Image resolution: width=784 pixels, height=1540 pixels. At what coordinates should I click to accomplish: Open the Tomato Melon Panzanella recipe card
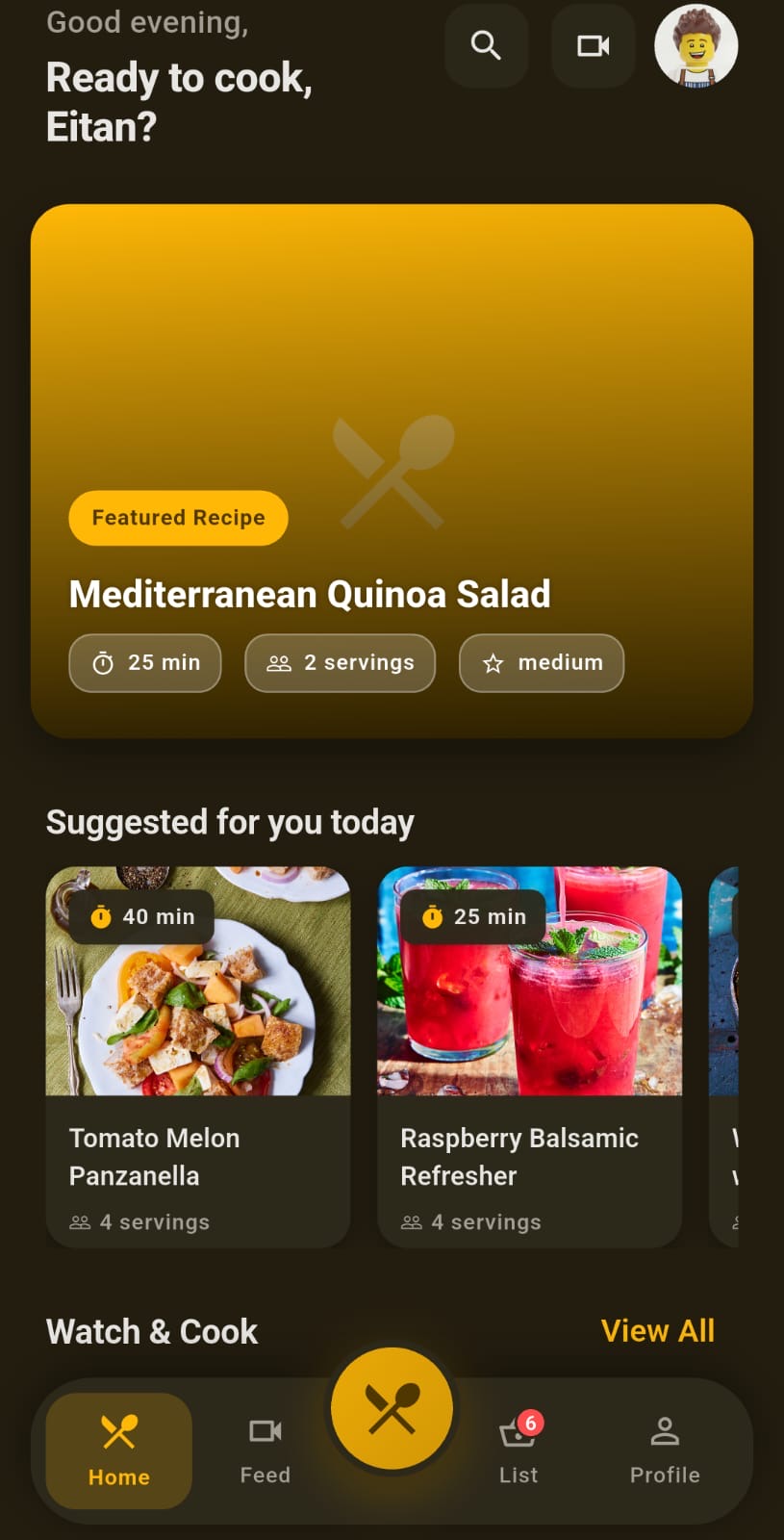(x=198, y=1057)
